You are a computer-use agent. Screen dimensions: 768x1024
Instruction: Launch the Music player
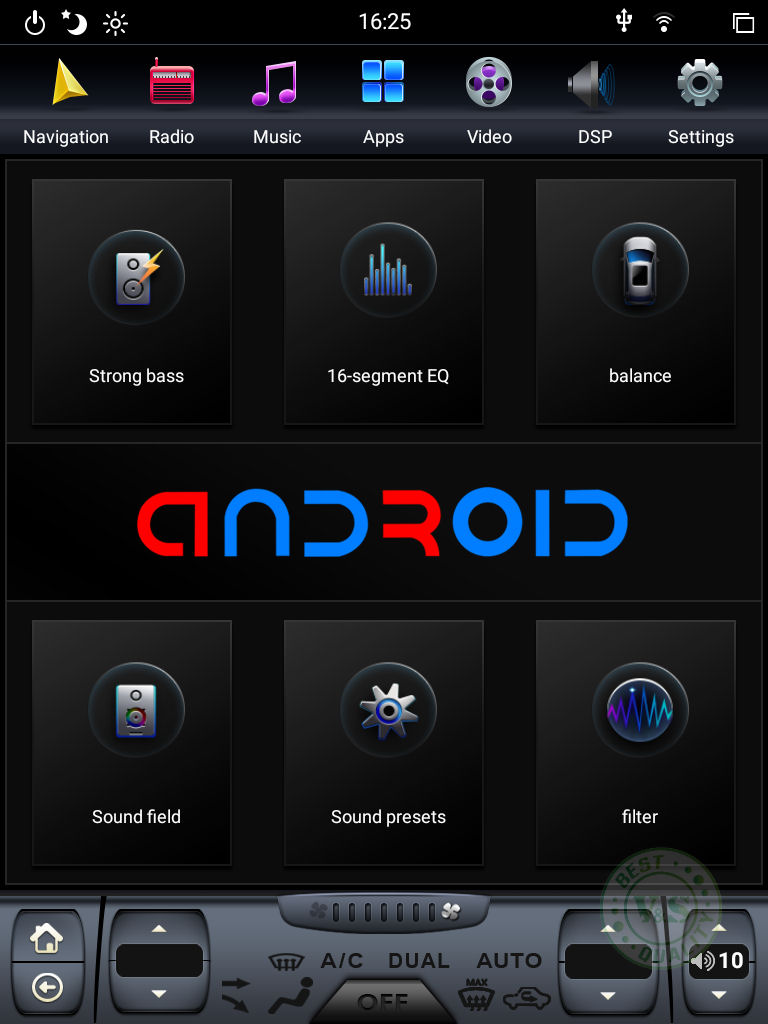(x=277, y=100)
